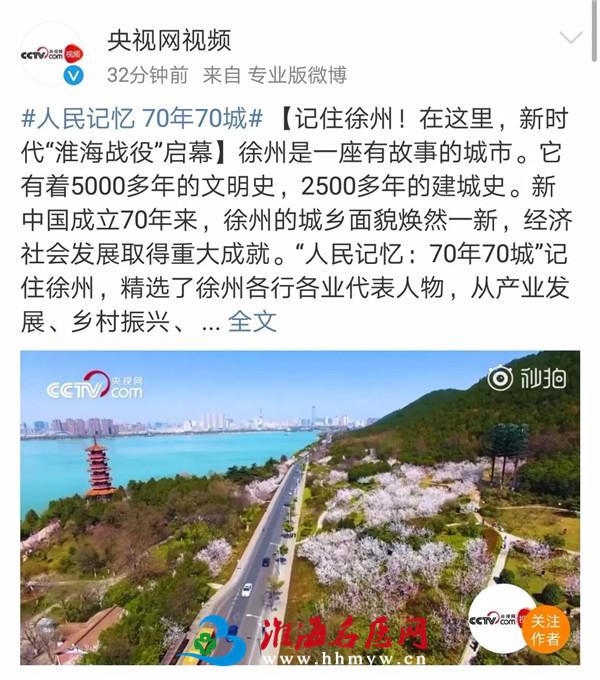Follow the author via 关注作者
The height and width of the screenshot is (680, 600).
pyautogui.click(x=546, y=627)
